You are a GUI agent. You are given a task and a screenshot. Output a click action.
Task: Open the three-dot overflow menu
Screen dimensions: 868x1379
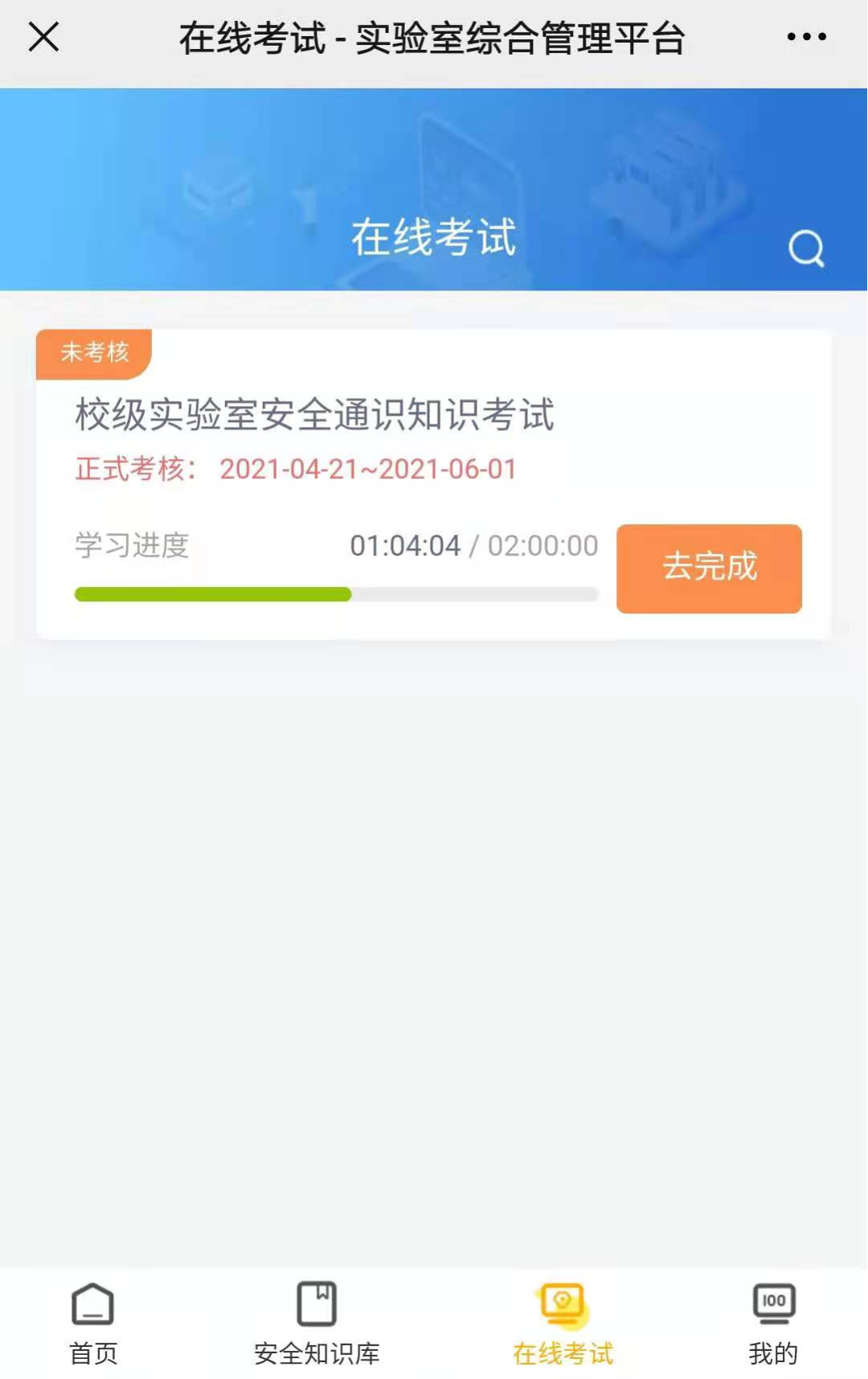[x=806, y=37]
